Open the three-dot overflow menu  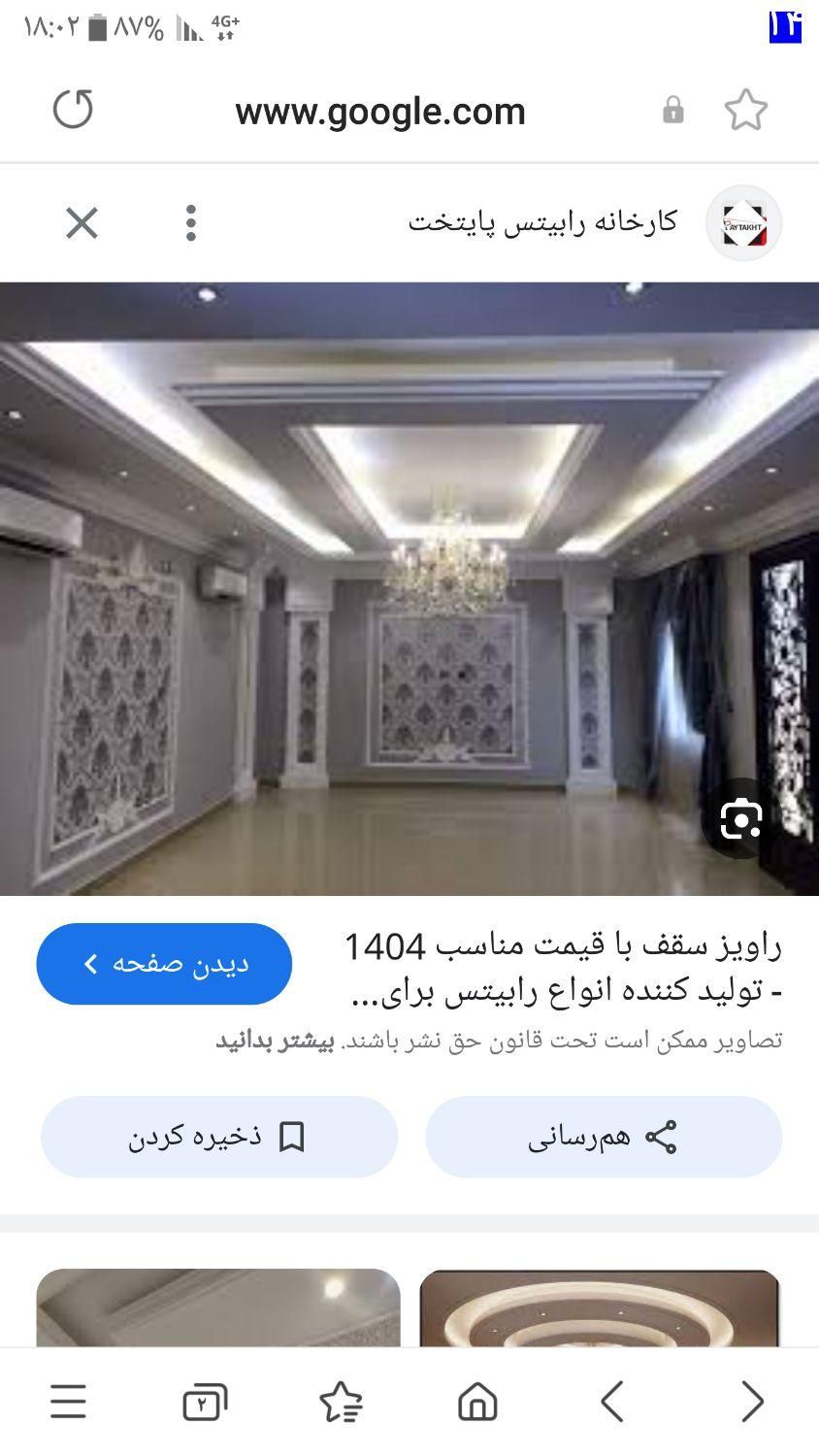coord(191,223)
